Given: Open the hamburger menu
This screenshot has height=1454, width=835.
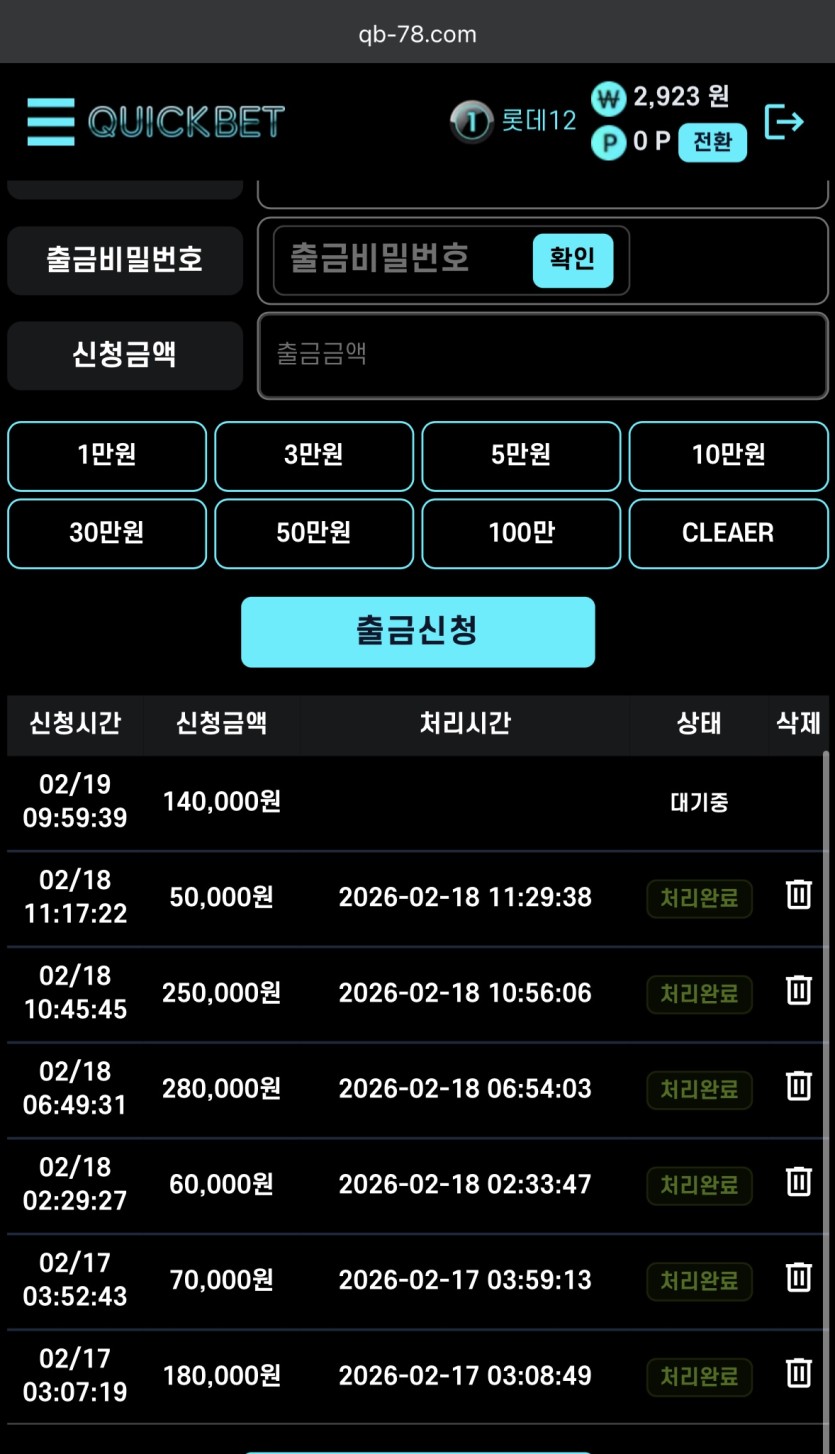Looking at the screenshot, I should tap(50, 122).
